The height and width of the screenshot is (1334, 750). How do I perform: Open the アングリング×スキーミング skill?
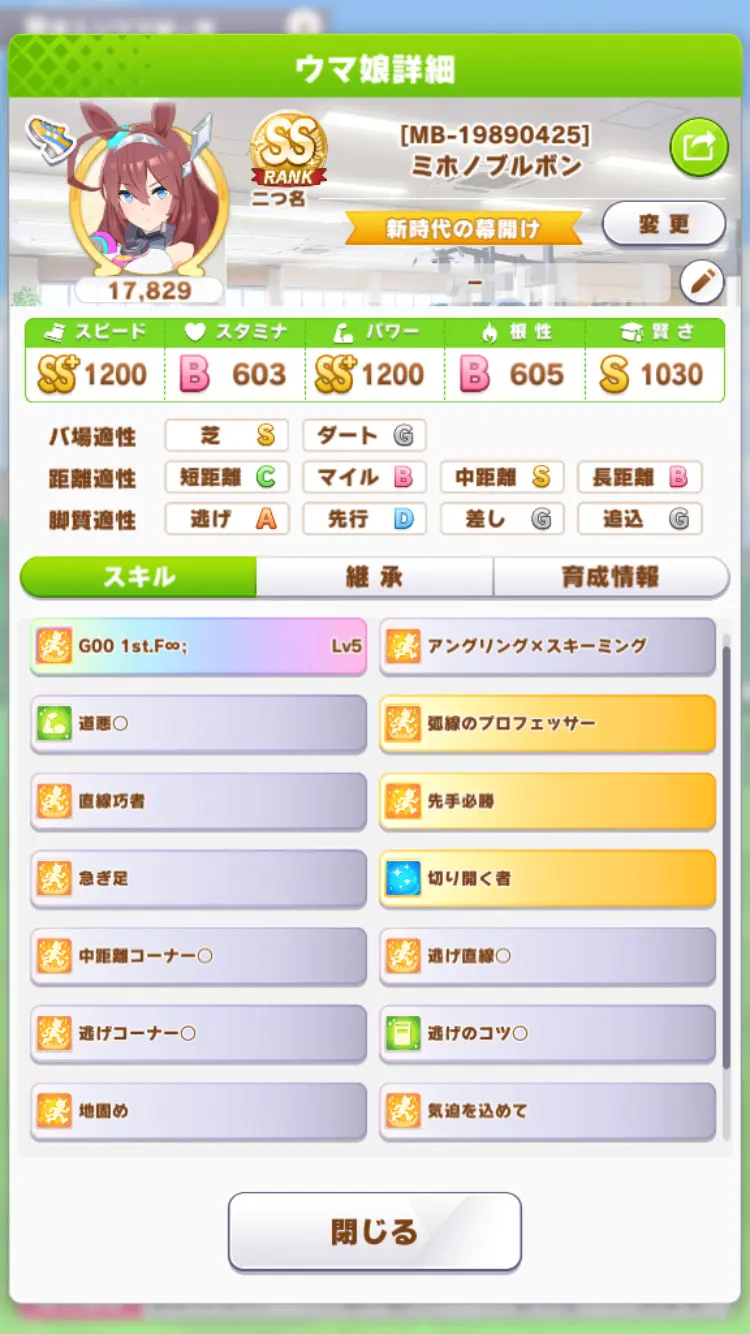[547, 646]
